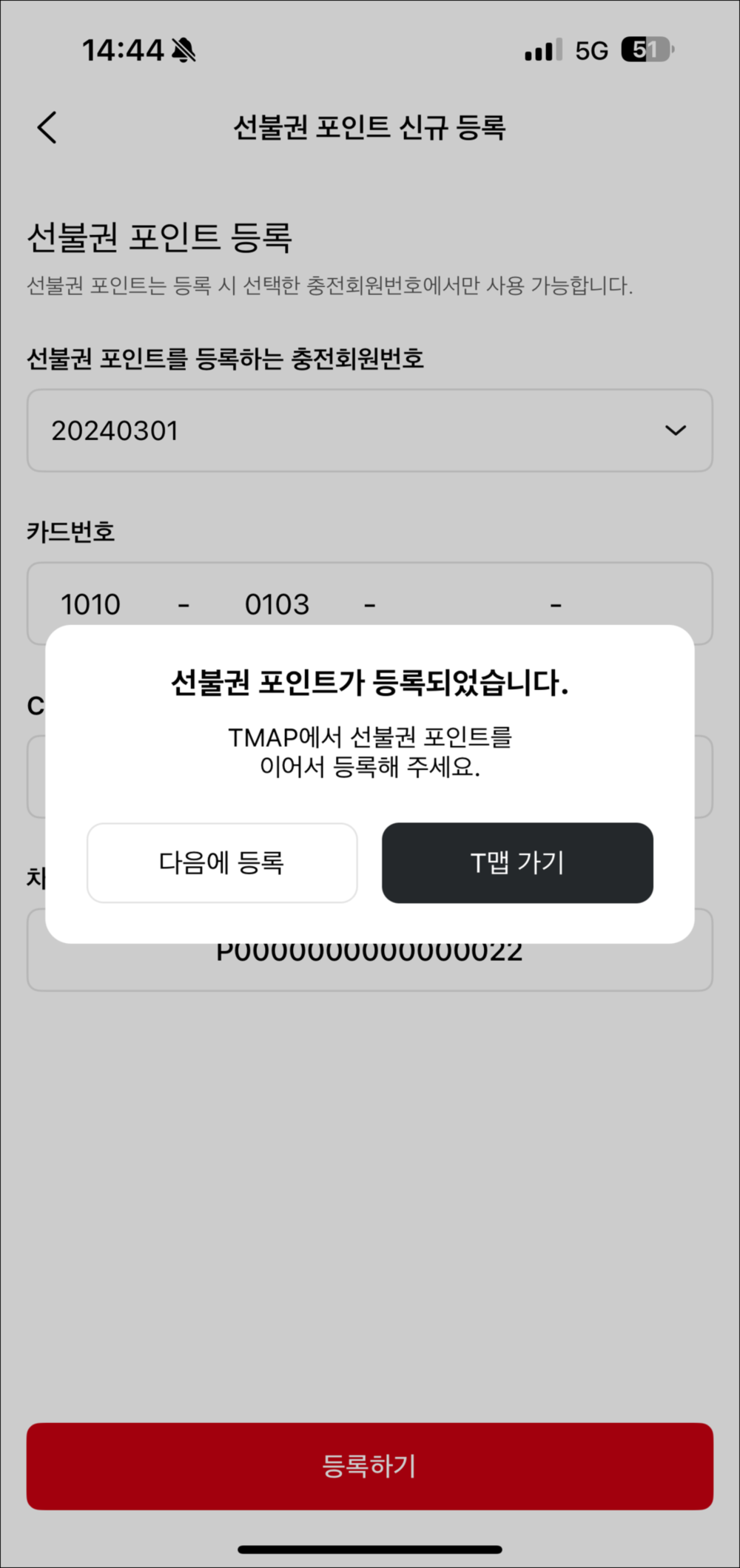Expand the 충전회원번호 dropdown showing 20240301
740x1568 pixels.
370,430
